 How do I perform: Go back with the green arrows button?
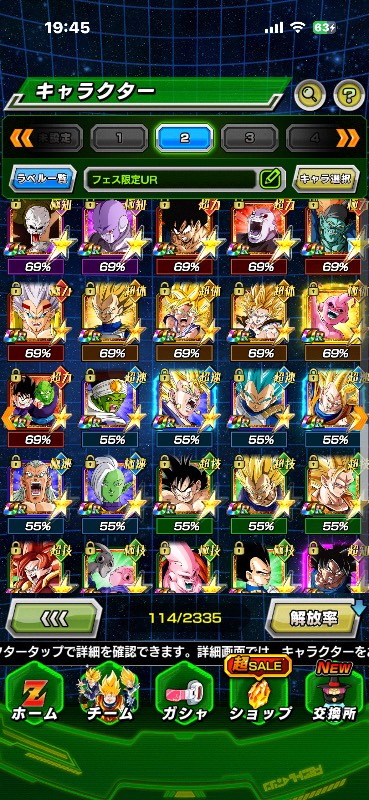tap(54, 618)
